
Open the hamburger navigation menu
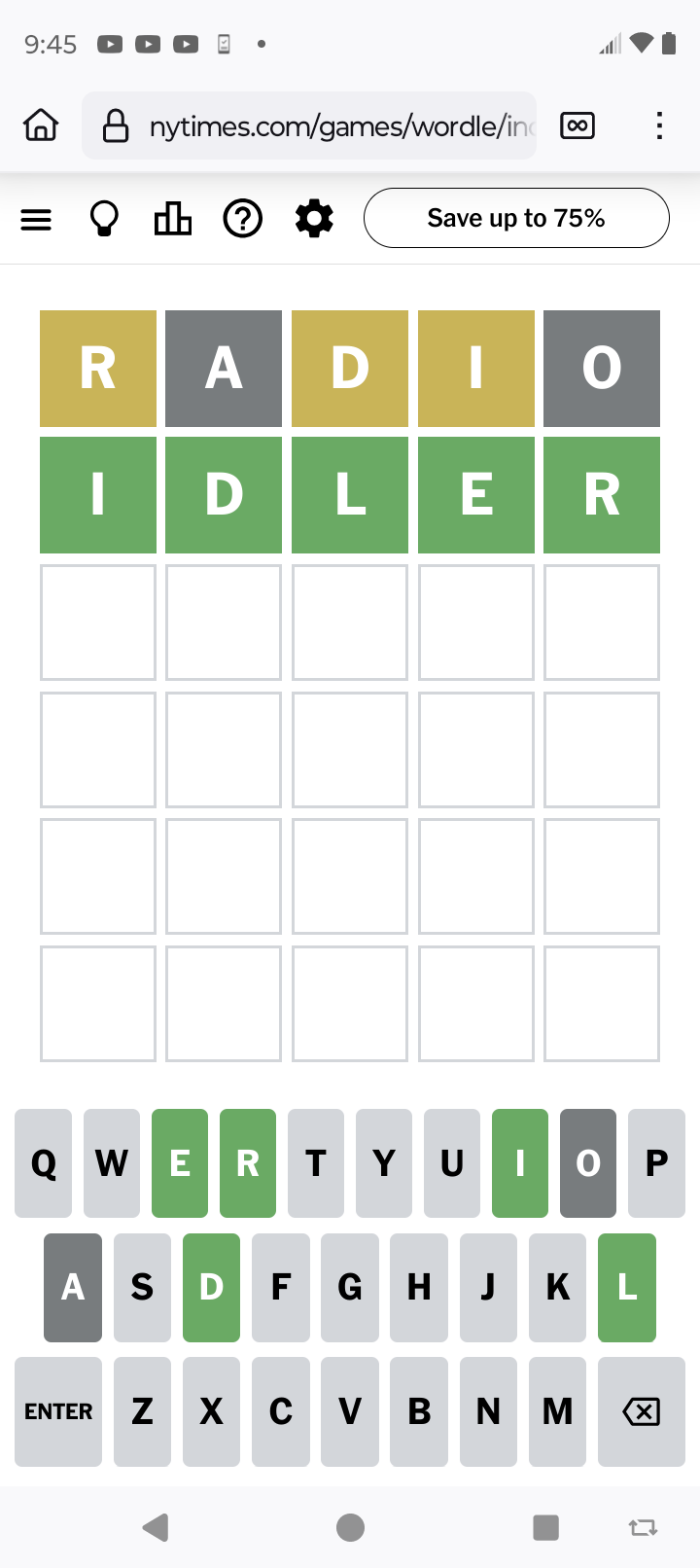click(x=36, y=220)
